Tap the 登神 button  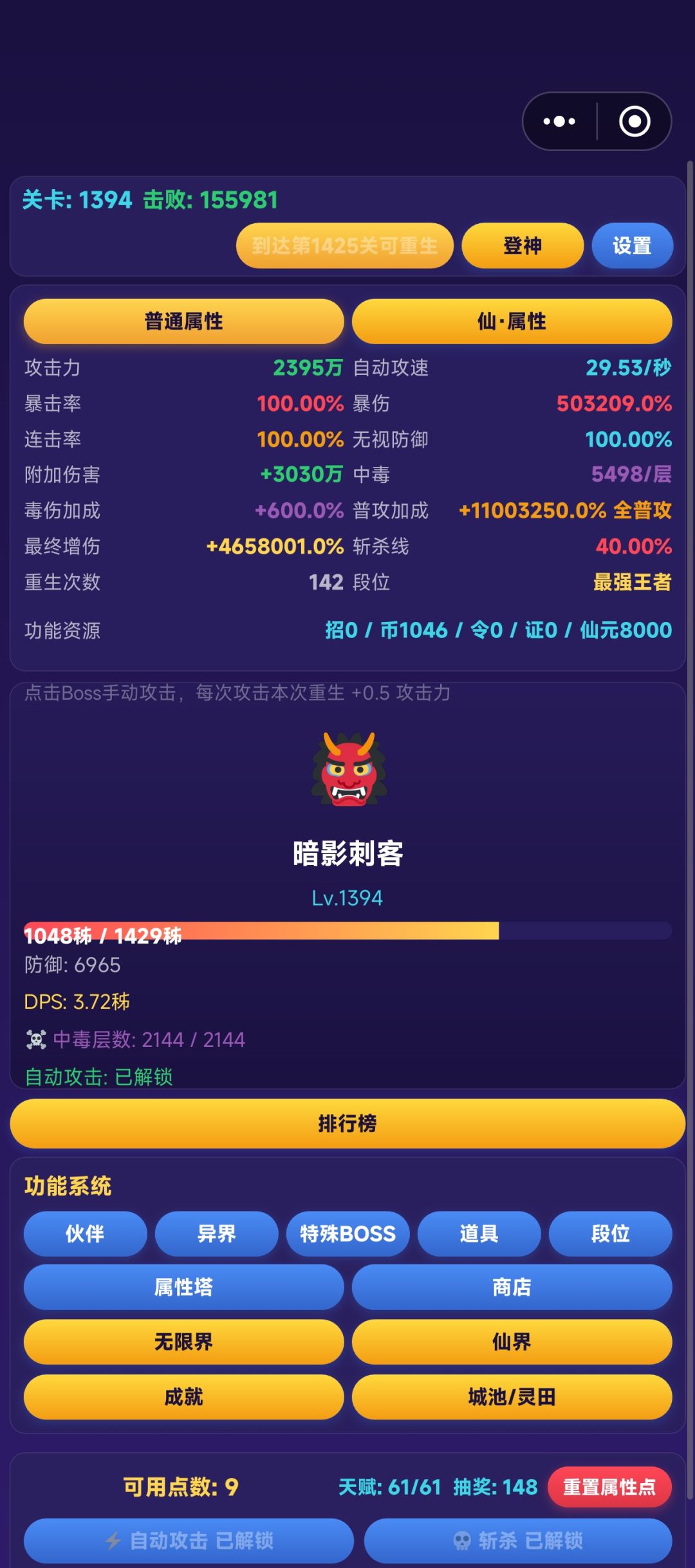pyautogui.click(x=523, y=246)
